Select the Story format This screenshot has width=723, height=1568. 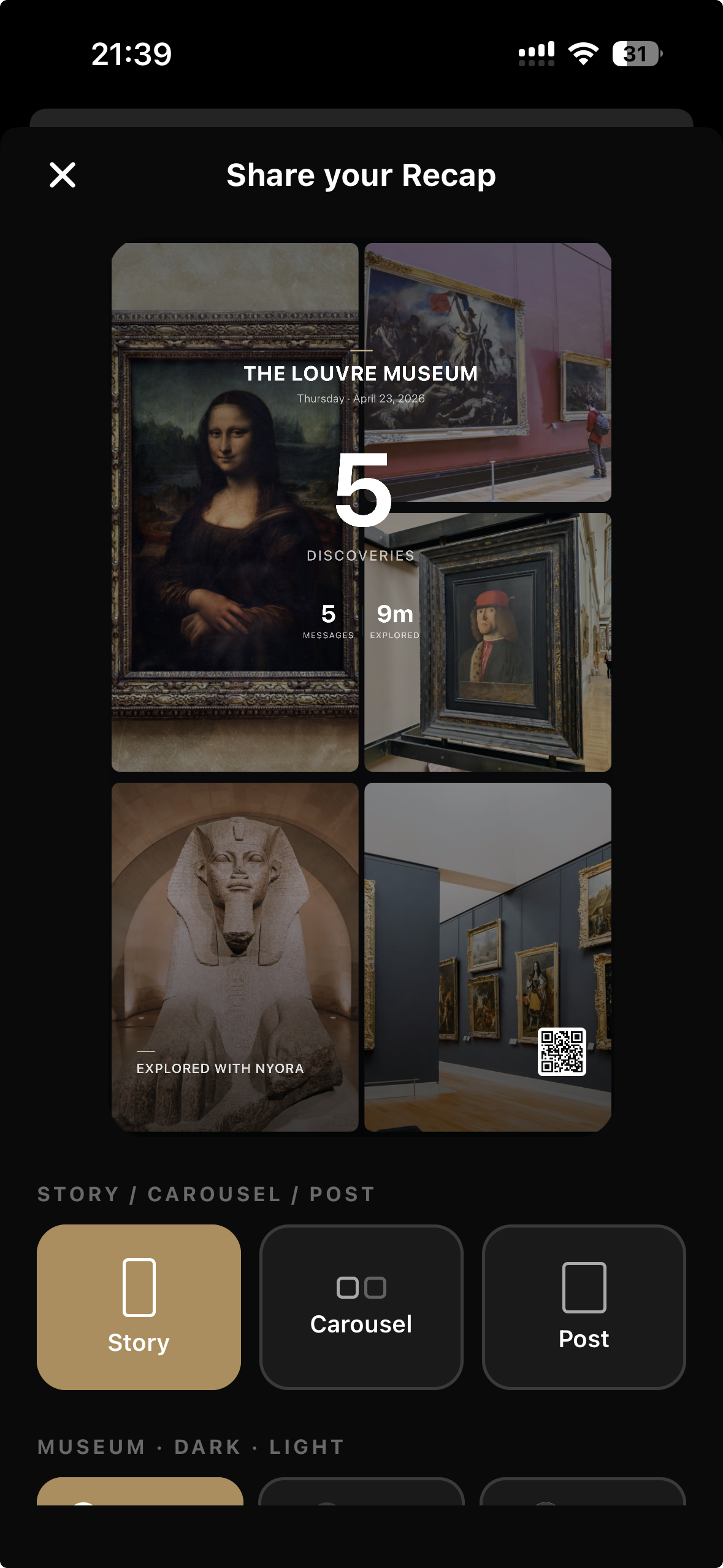click(139, 1307)
